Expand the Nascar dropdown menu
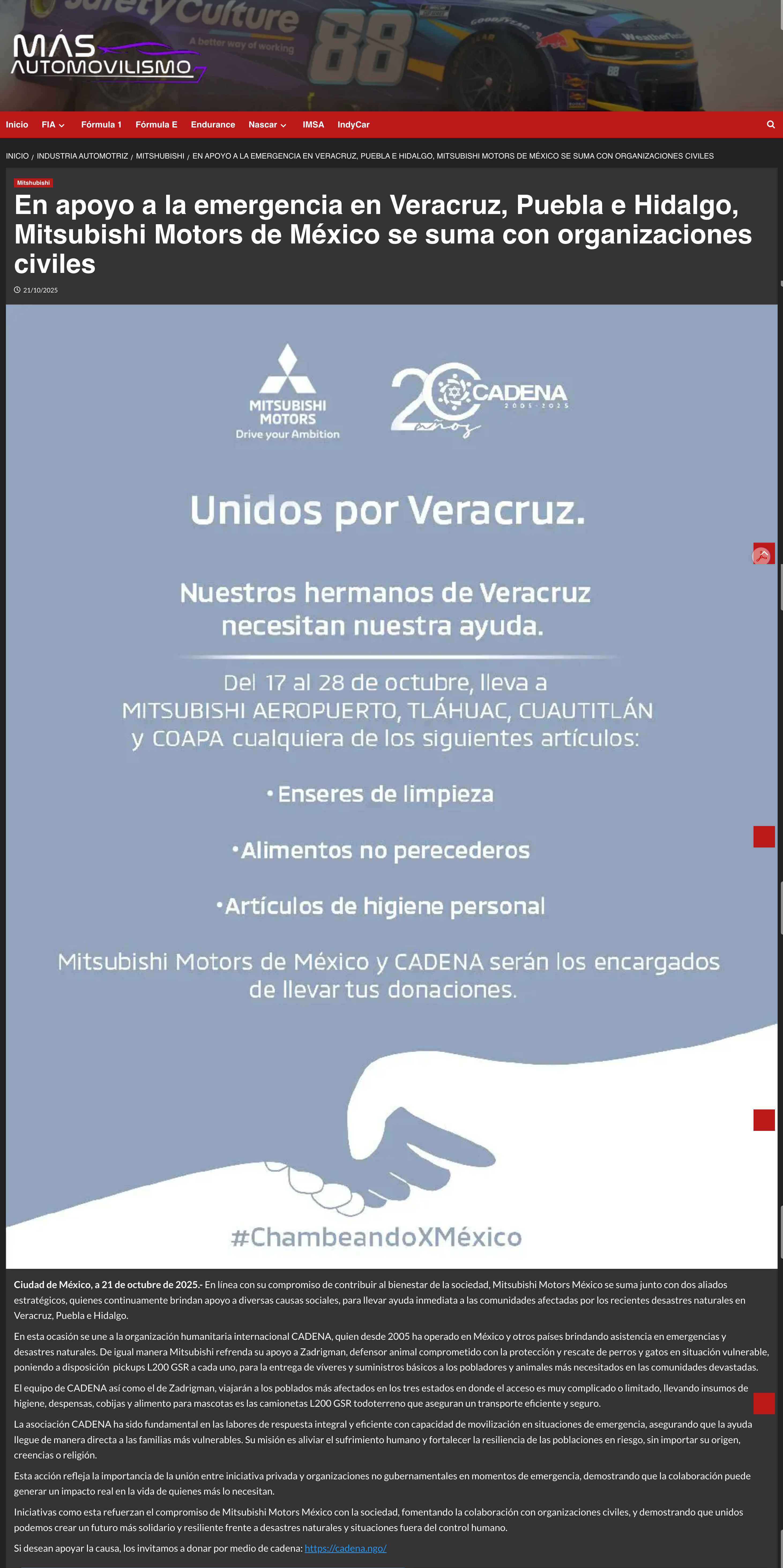783x1568 pixels. pyautogui.click(x=267, y=125)
